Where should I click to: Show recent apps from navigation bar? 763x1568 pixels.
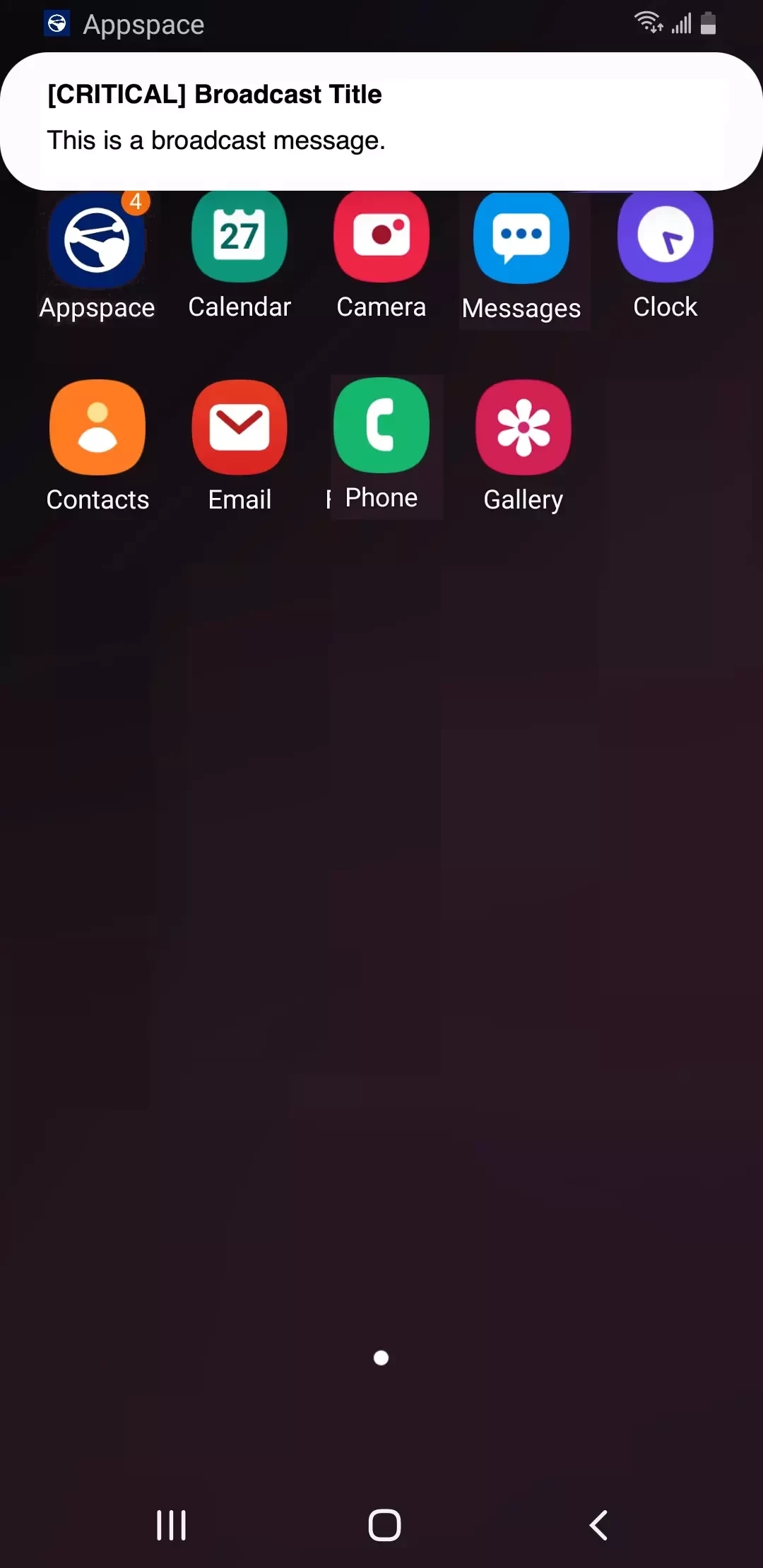pyautogui.click(x=171, y=1525)
